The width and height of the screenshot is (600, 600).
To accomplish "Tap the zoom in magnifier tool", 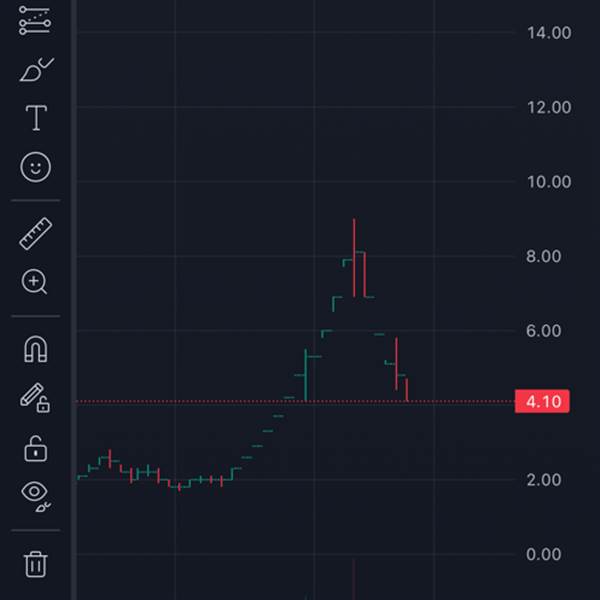I will pyautogui.click(x=34, y=282).
